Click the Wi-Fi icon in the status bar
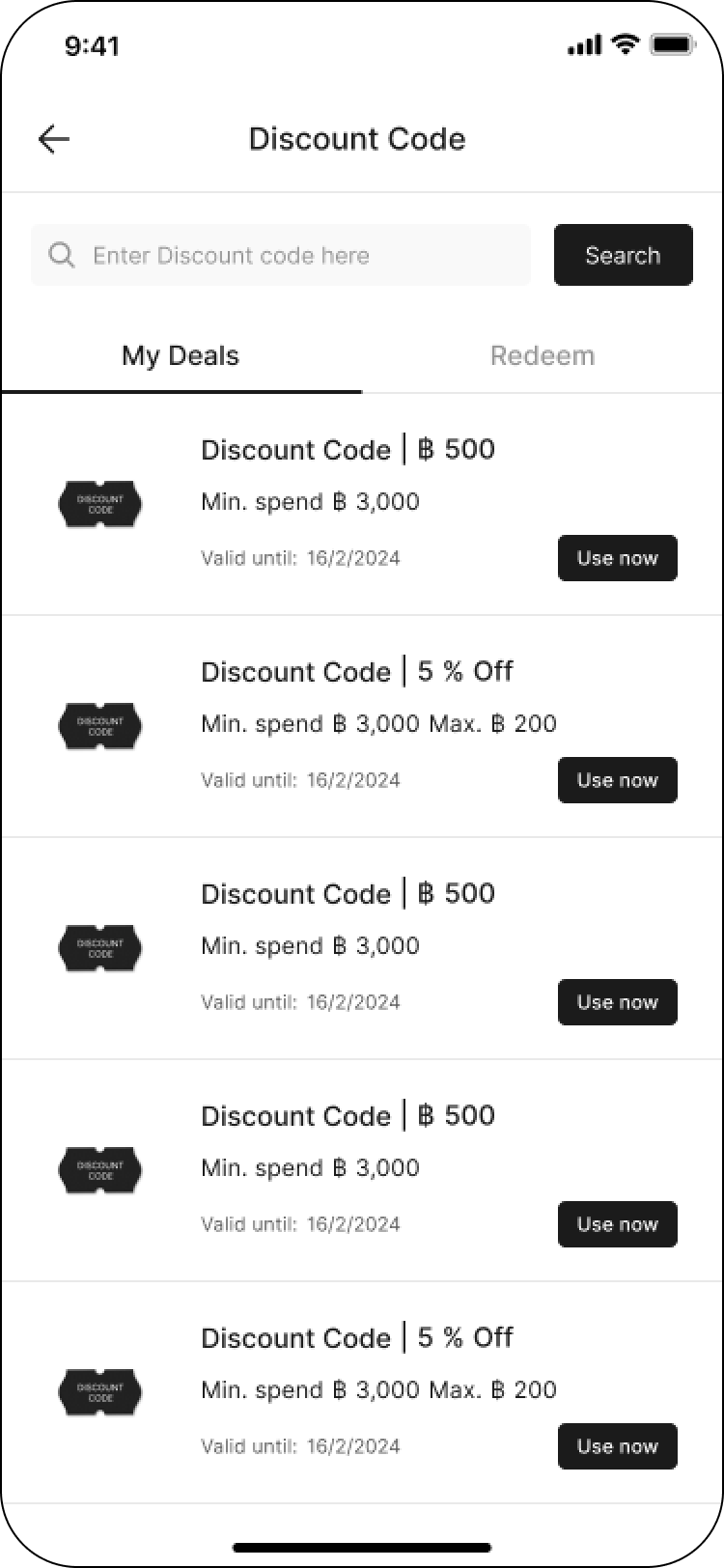 625,43
